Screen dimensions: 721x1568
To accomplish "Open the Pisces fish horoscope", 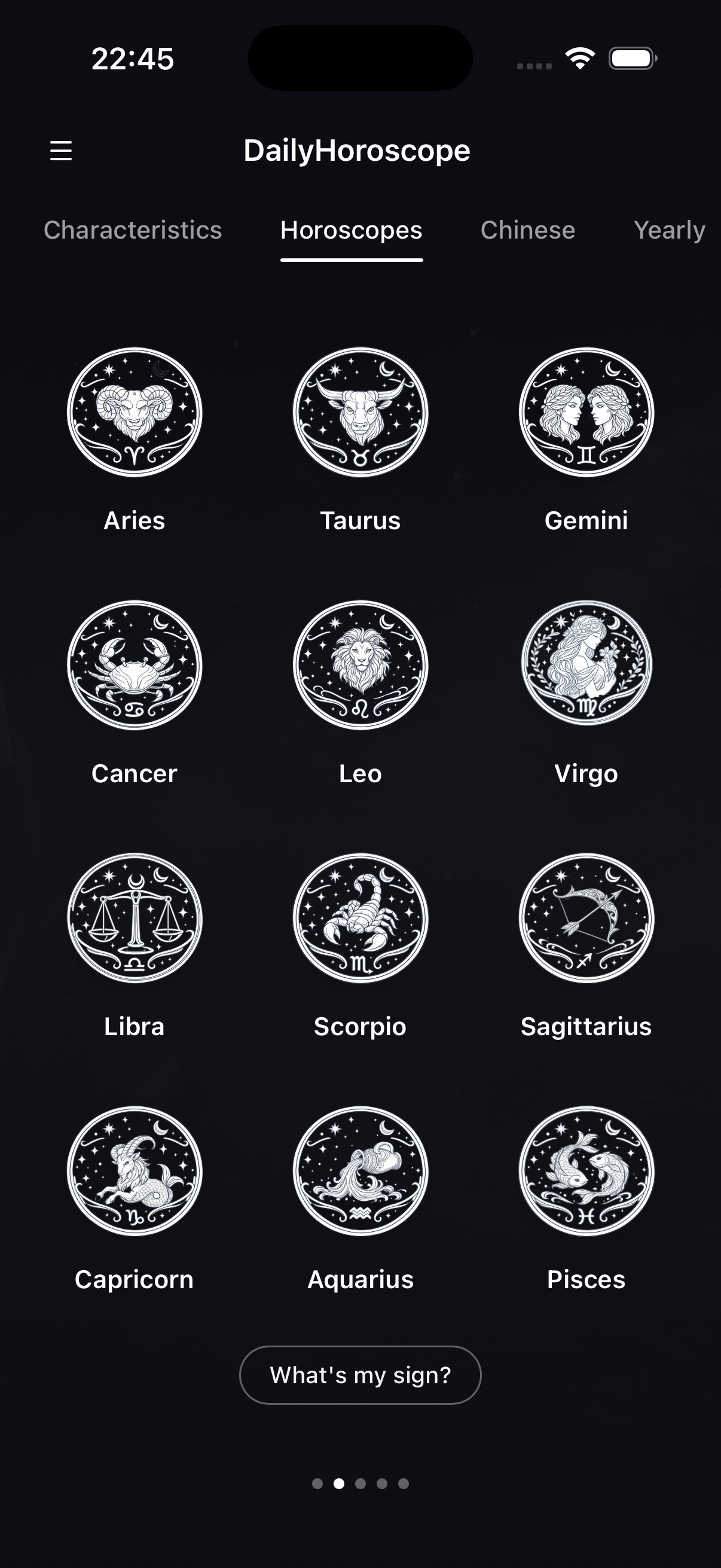I will coord(586,1172).
